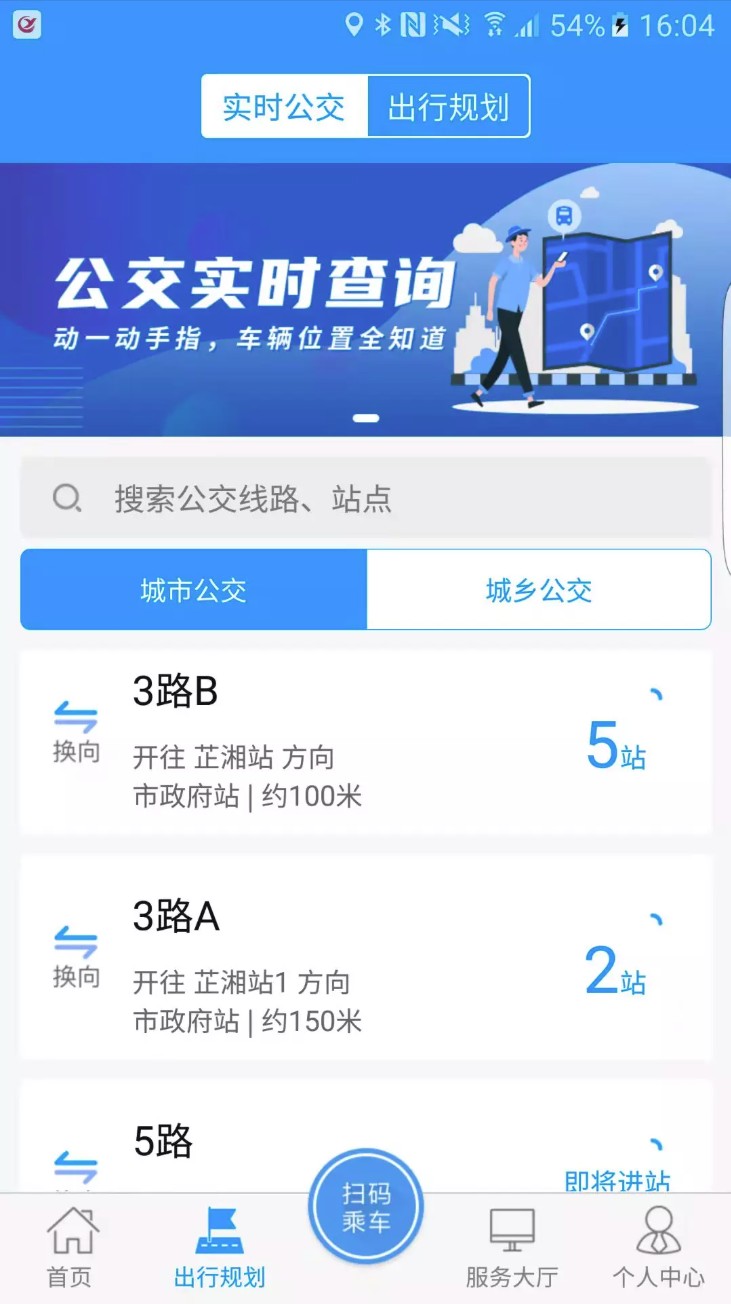Select the 城乡公交 segment
Image resolution: width=731 pixels, height=1304 pixels.
click(539, 590)
